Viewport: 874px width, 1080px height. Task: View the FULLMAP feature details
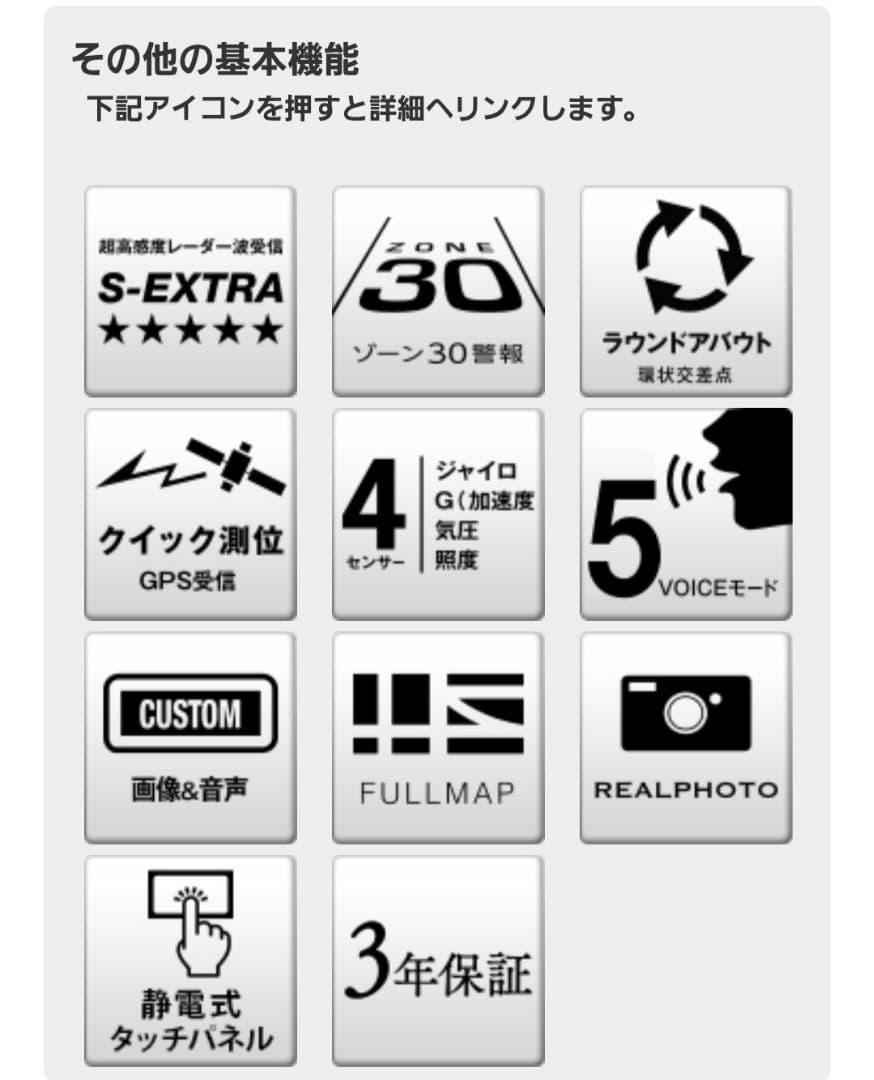coord(438,737)
